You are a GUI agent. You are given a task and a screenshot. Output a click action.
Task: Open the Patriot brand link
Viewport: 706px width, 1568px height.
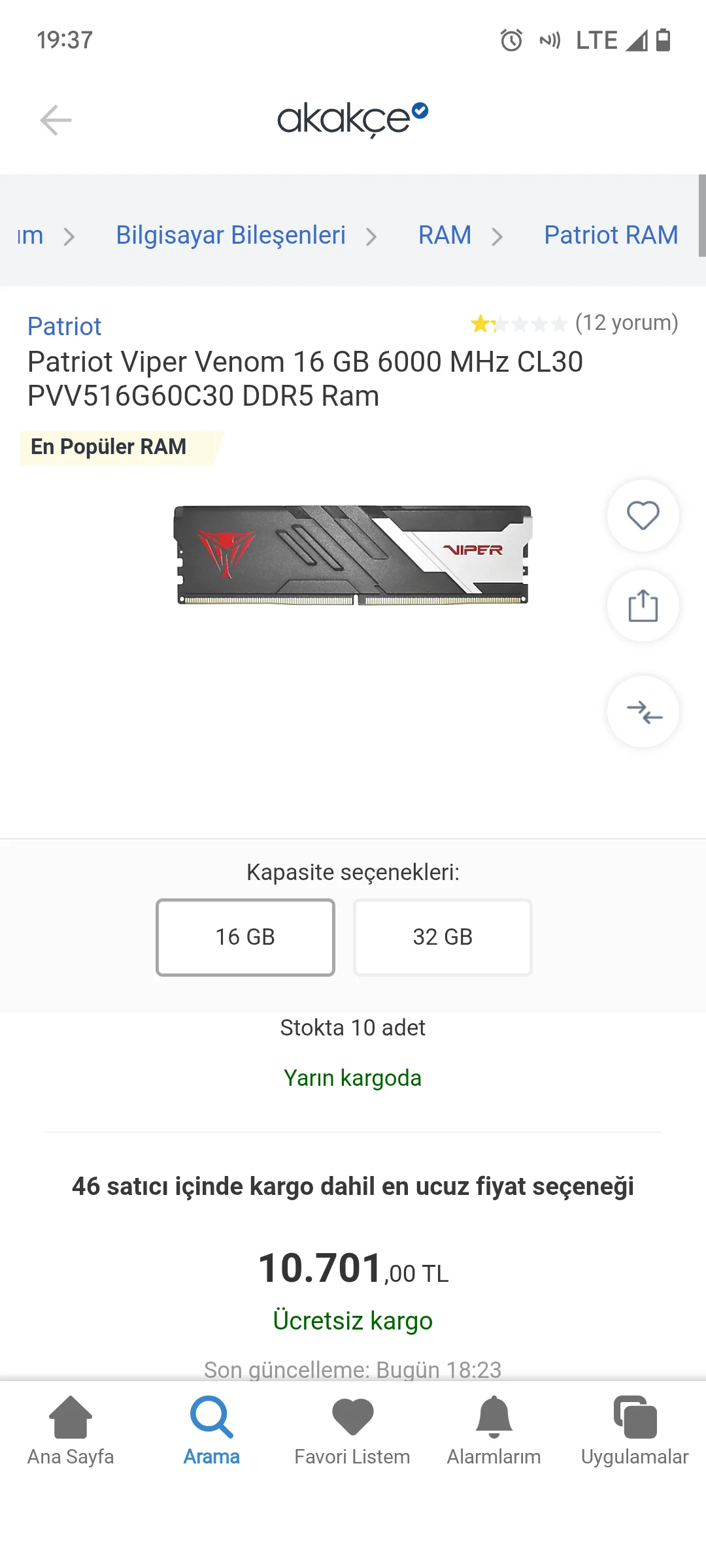click(64, 326)
